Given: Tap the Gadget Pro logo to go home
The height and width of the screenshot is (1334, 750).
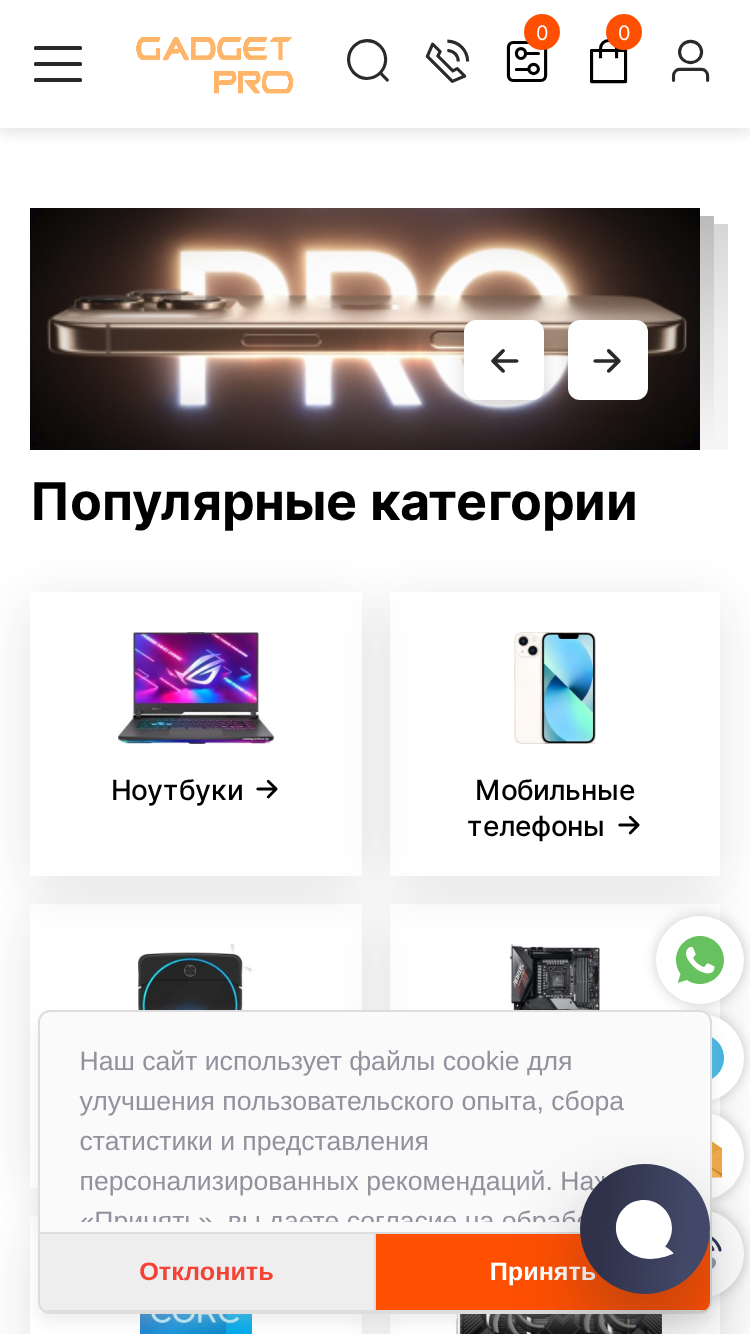Looking at the screenshot, I should point(215,64).
